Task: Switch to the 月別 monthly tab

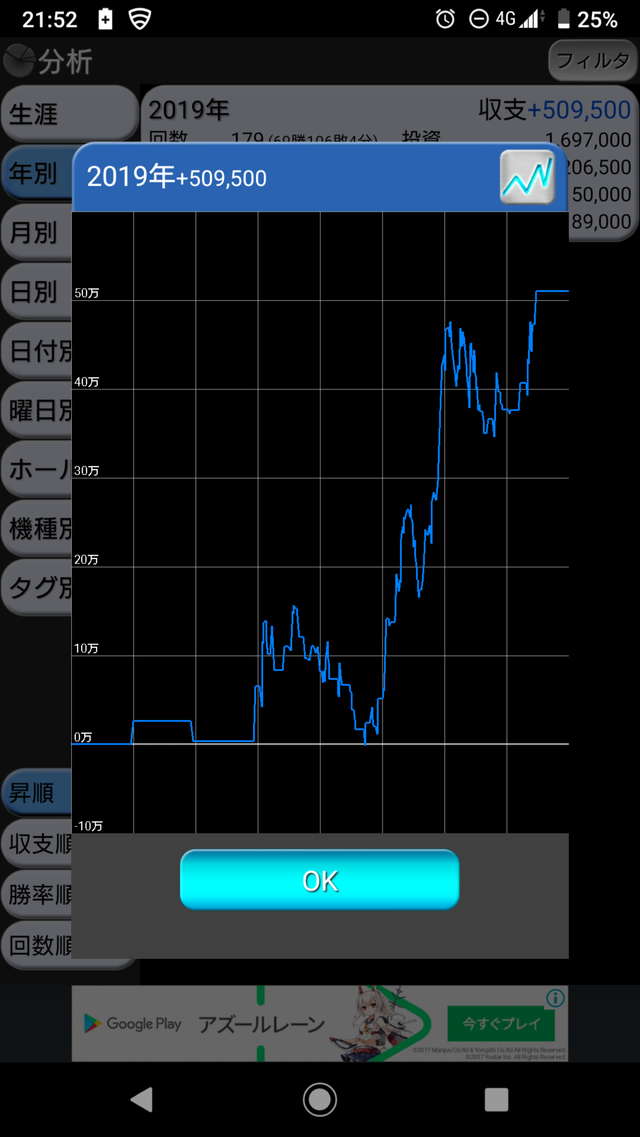Action: pos(36,233)
